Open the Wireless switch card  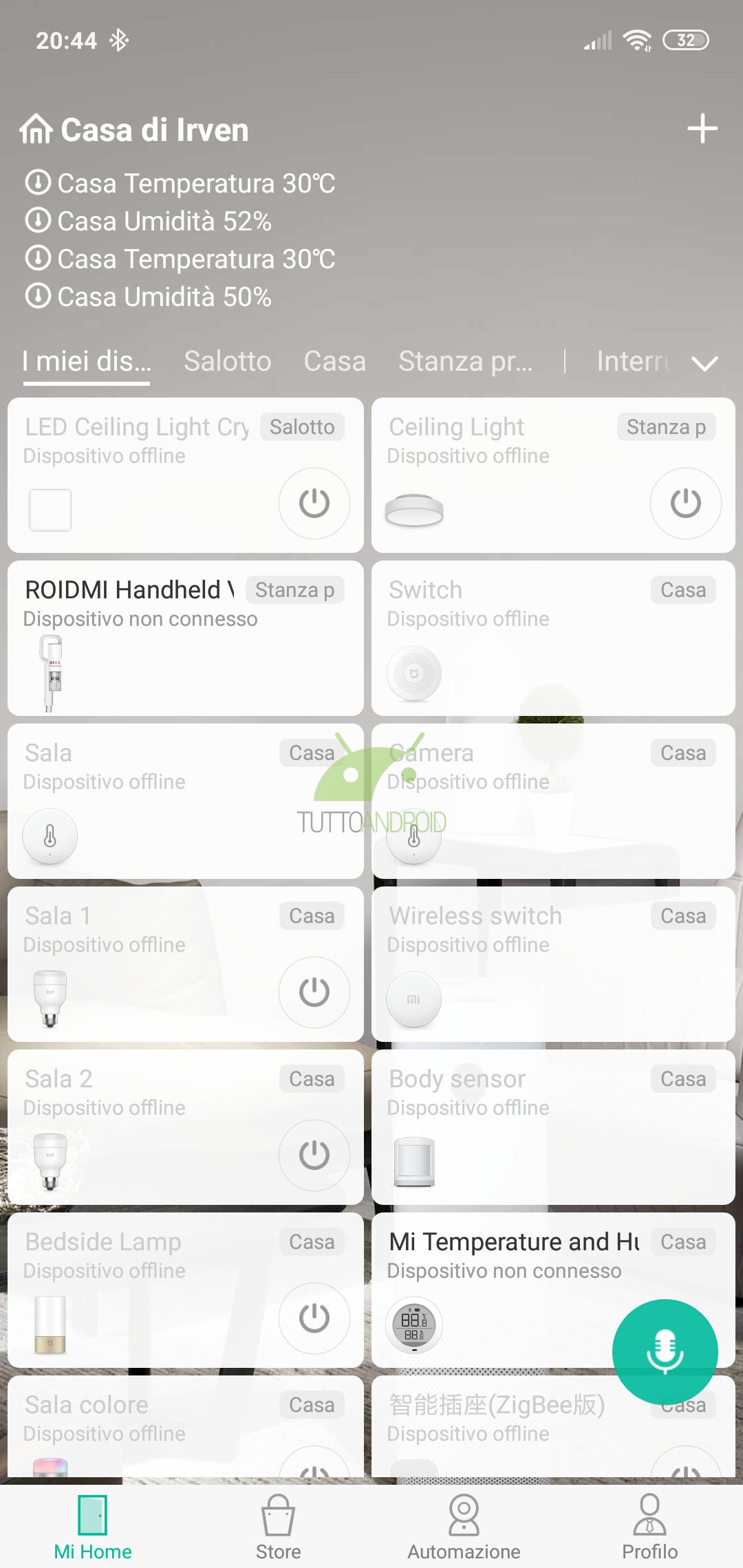tap(553, 964)
